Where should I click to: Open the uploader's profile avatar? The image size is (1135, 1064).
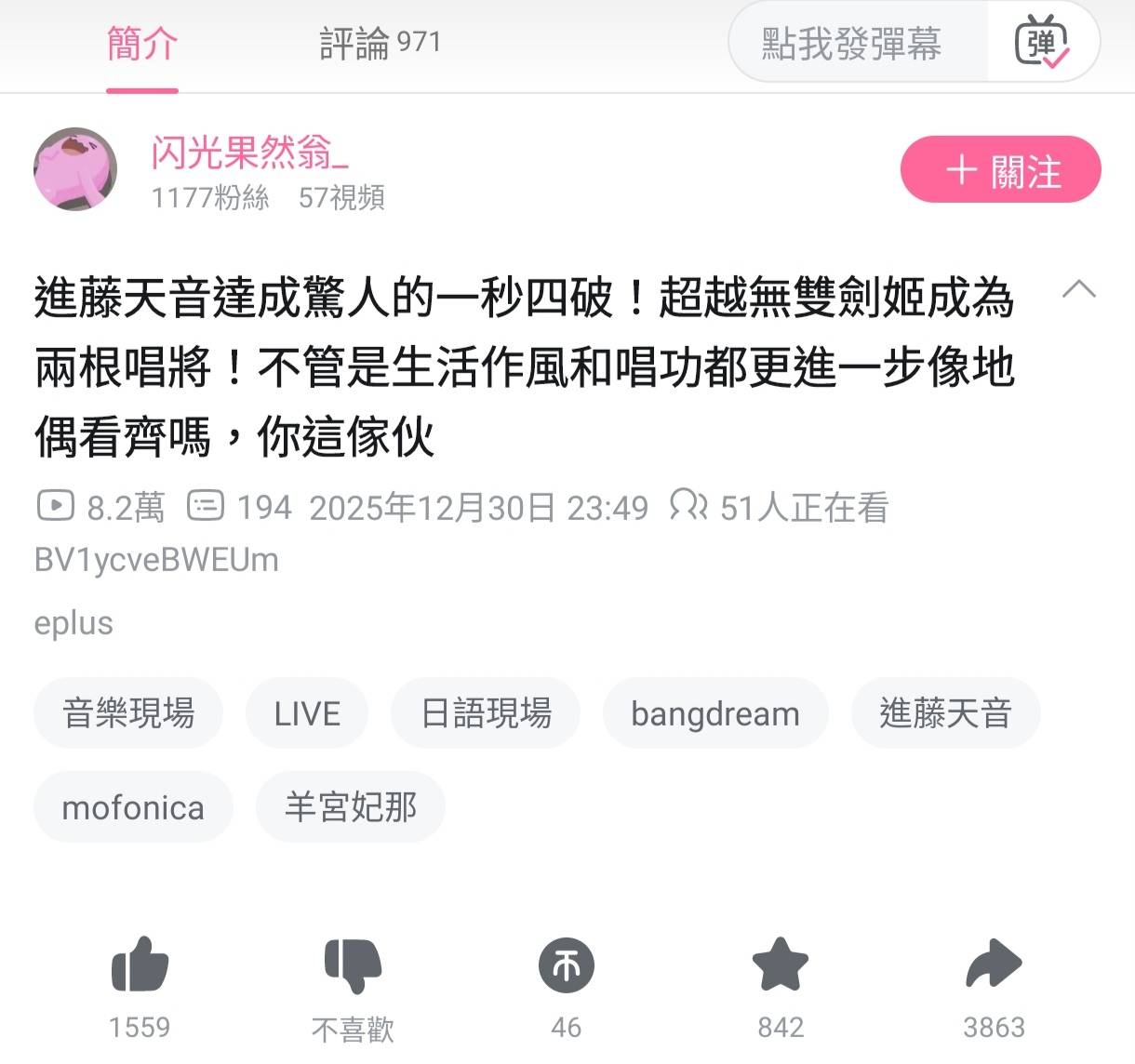click(75, 168)
